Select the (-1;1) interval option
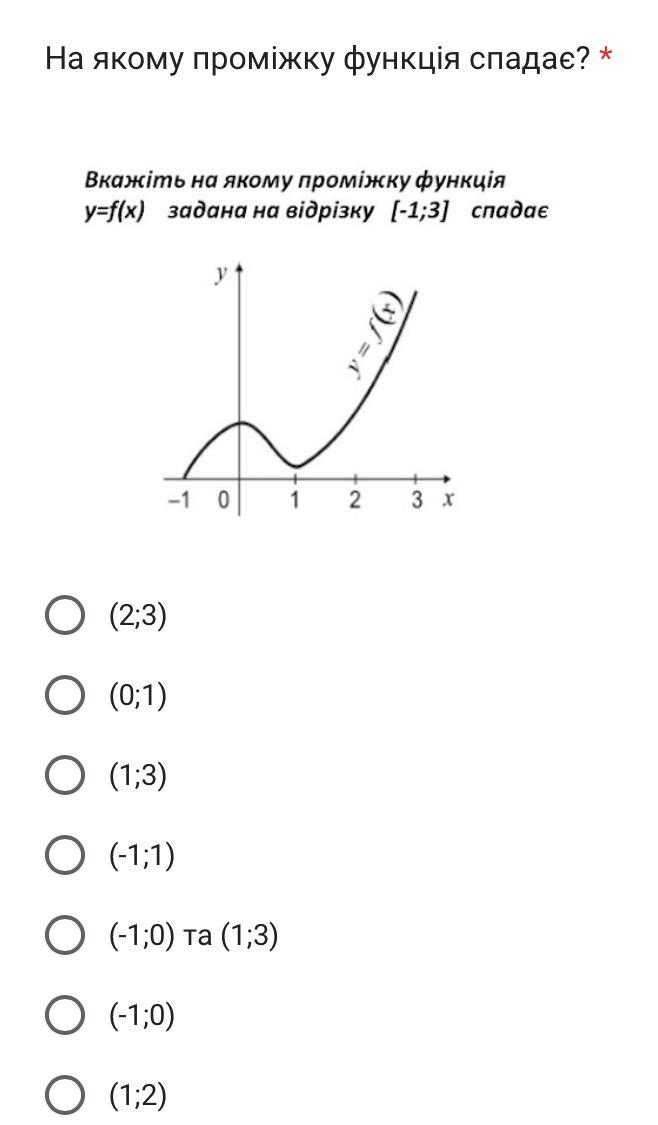The image size is (658, 1125). 65,855
